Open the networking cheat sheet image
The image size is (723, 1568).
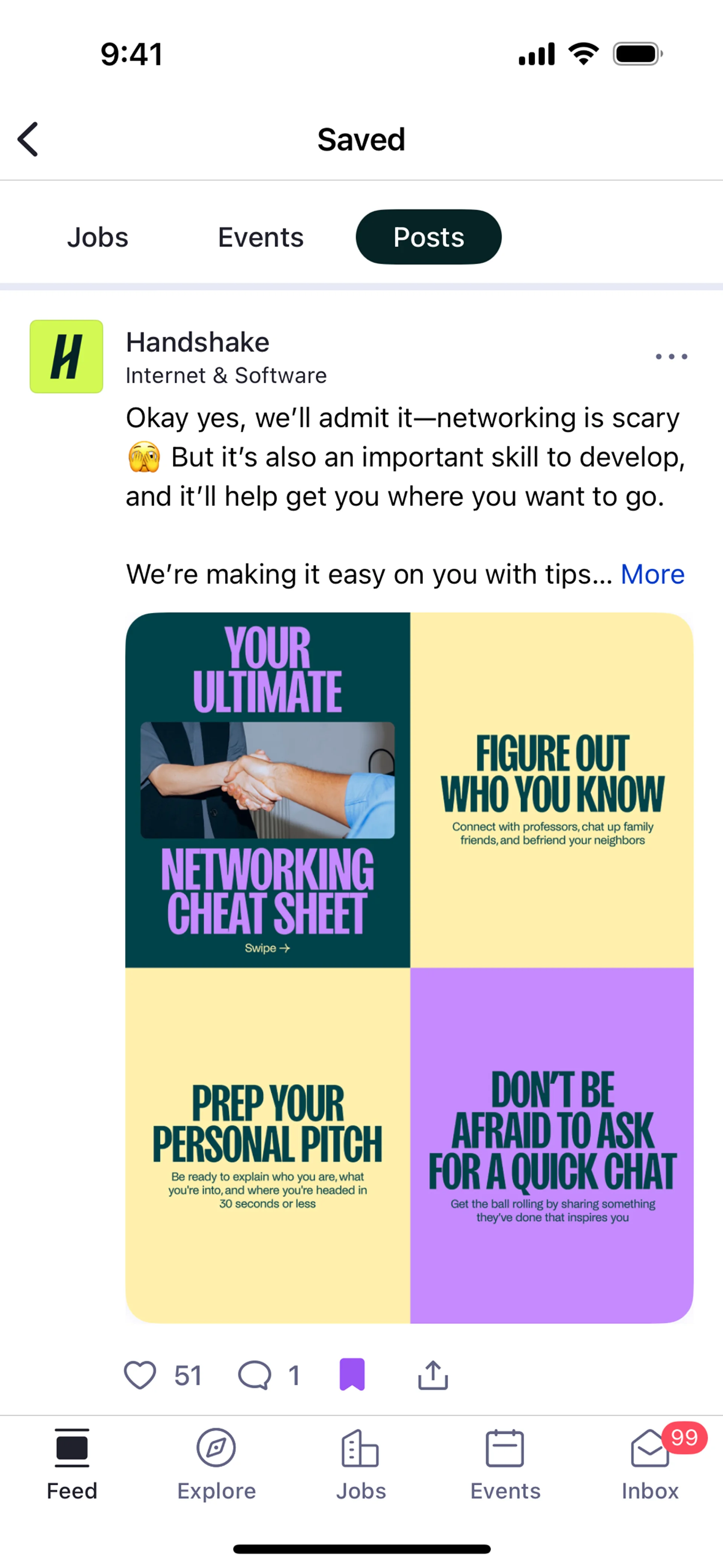coord(409,968)
